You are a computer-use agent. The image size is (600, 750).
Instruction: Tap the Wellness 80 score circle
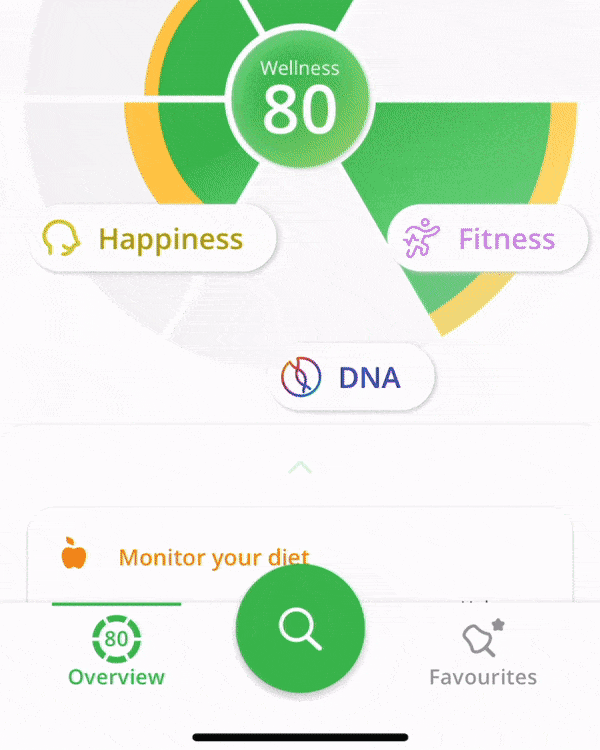[x=300, y=102]
